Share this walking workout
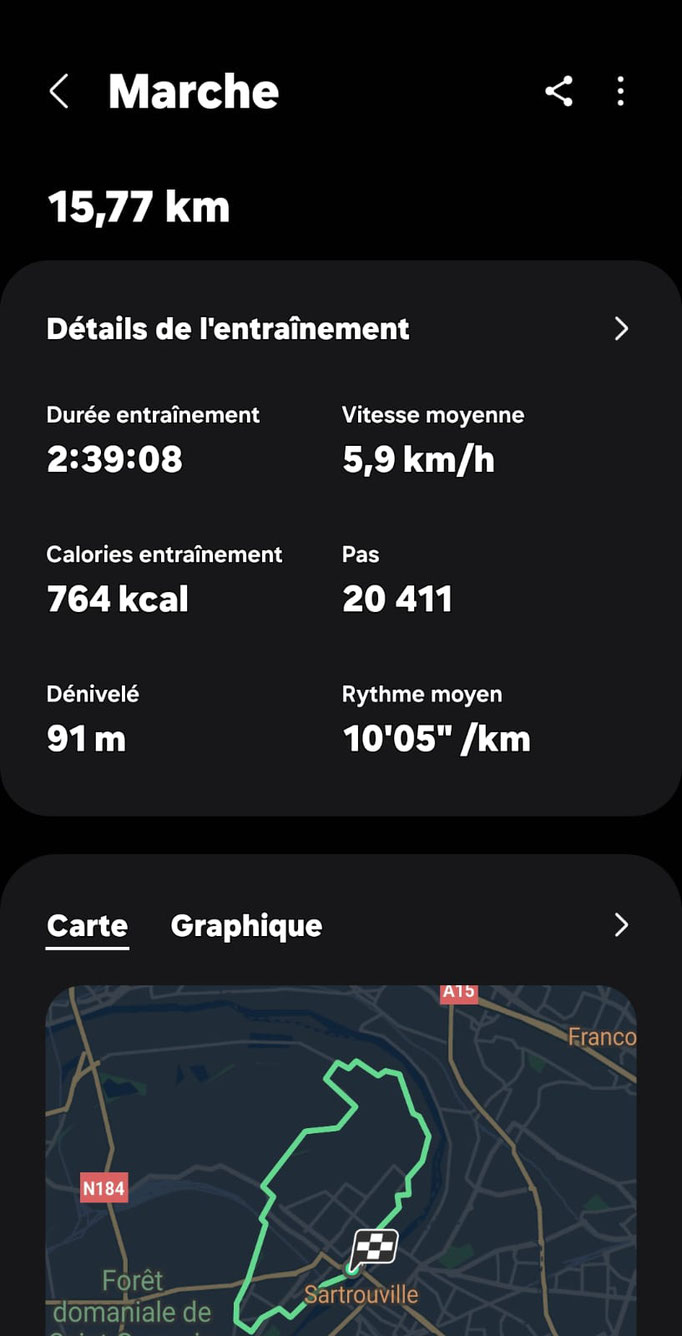Screen dimensions: 682x1336 tap(559, 92)
